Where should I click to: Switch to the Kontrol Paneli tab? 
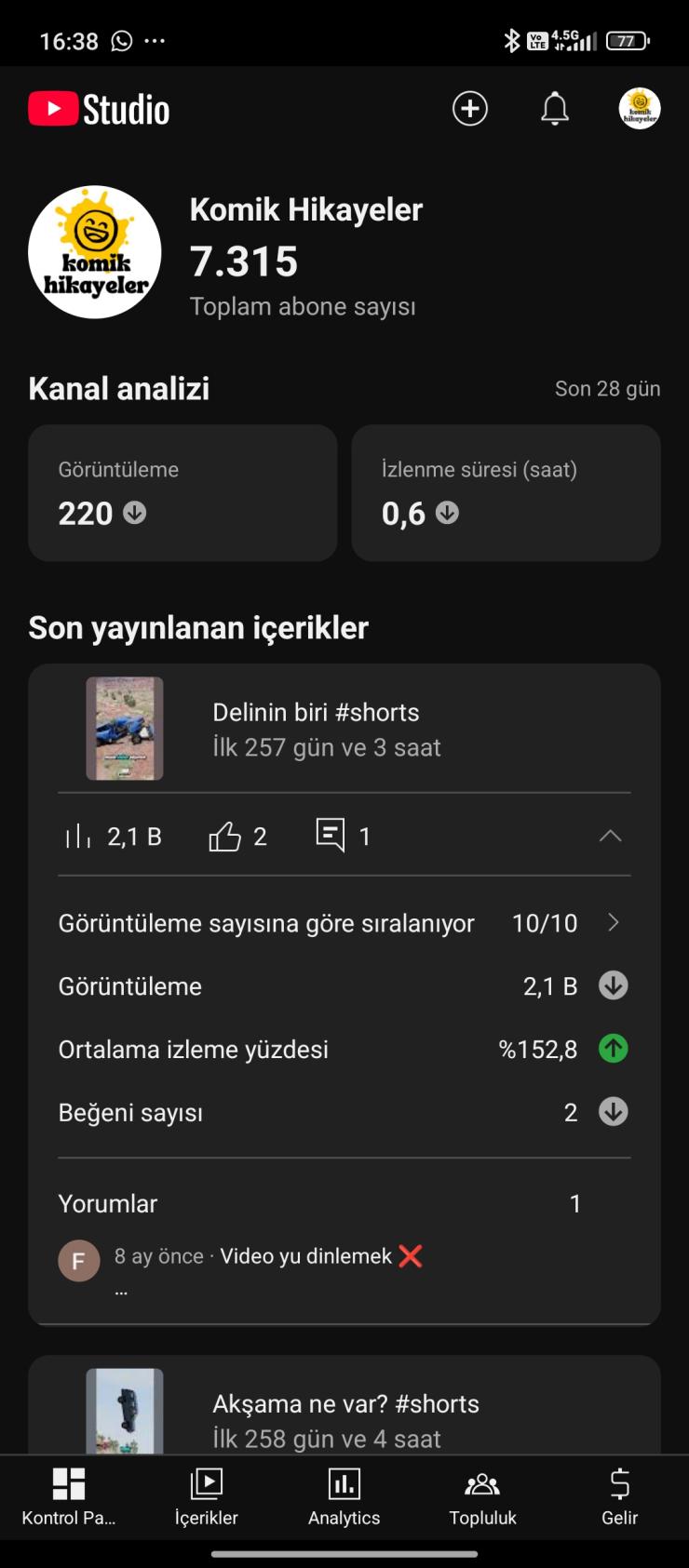[69, 1496]
